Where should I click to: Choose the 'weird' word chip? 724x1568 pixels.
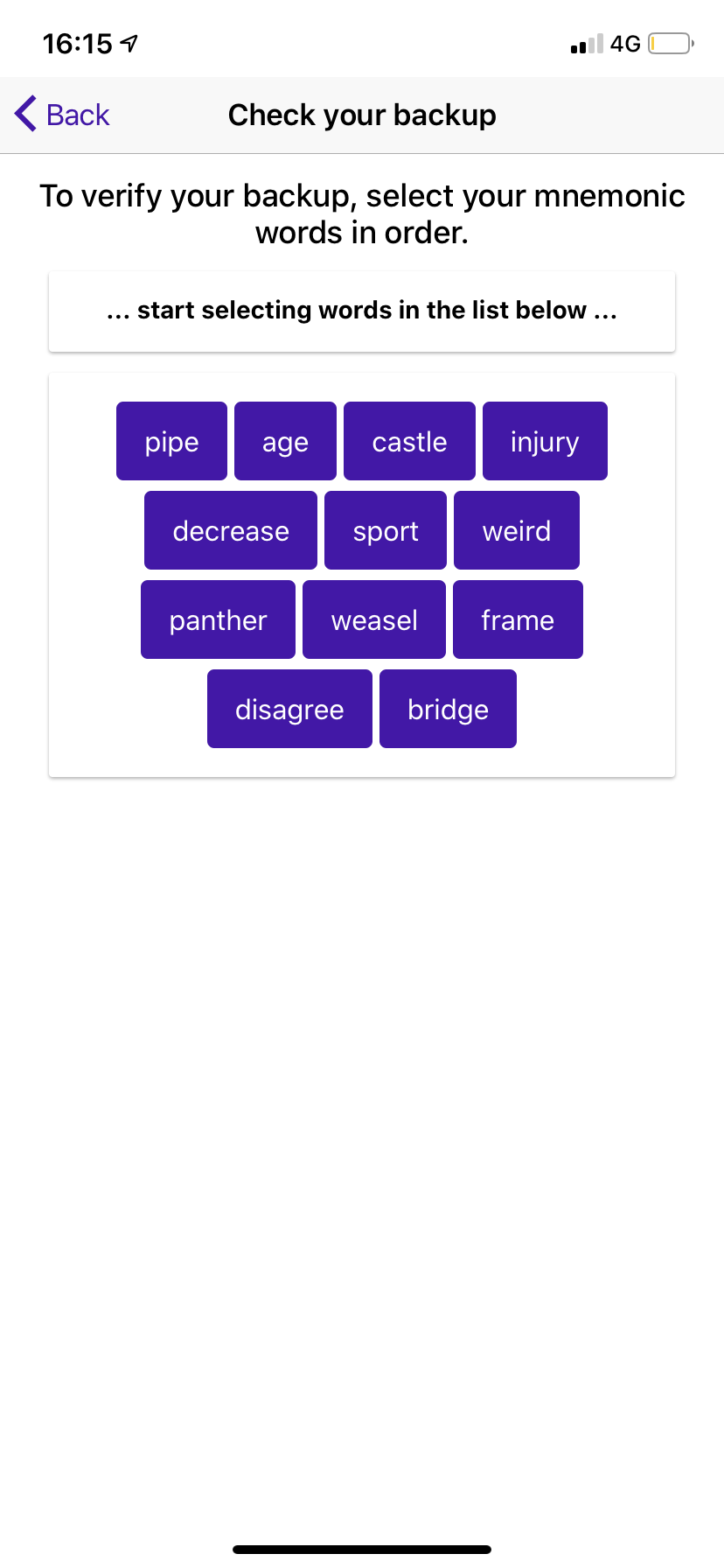click(517, 530)
